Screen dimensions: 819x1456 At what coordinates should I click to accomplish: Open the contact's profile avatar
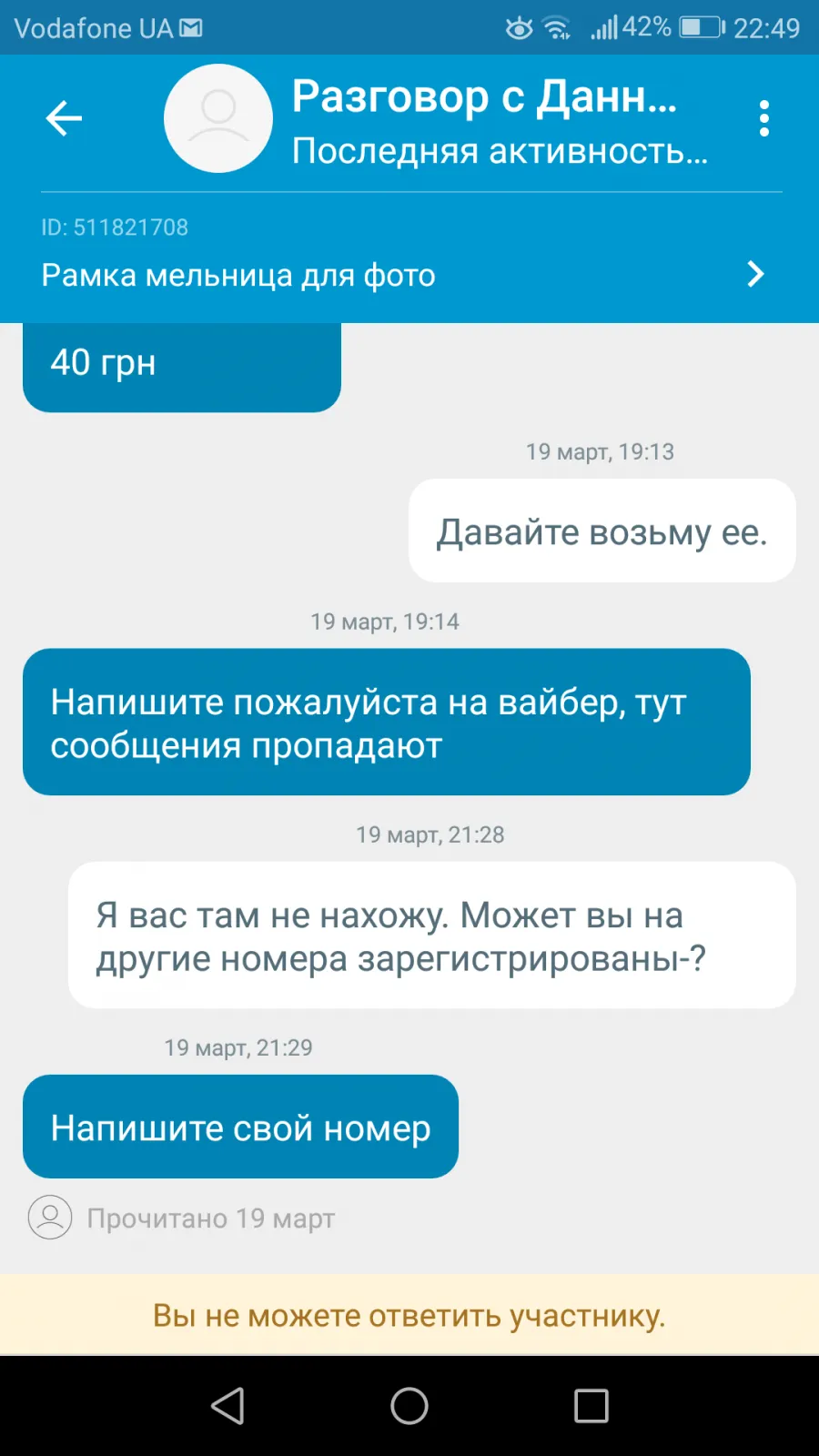[x=218, y=118]
